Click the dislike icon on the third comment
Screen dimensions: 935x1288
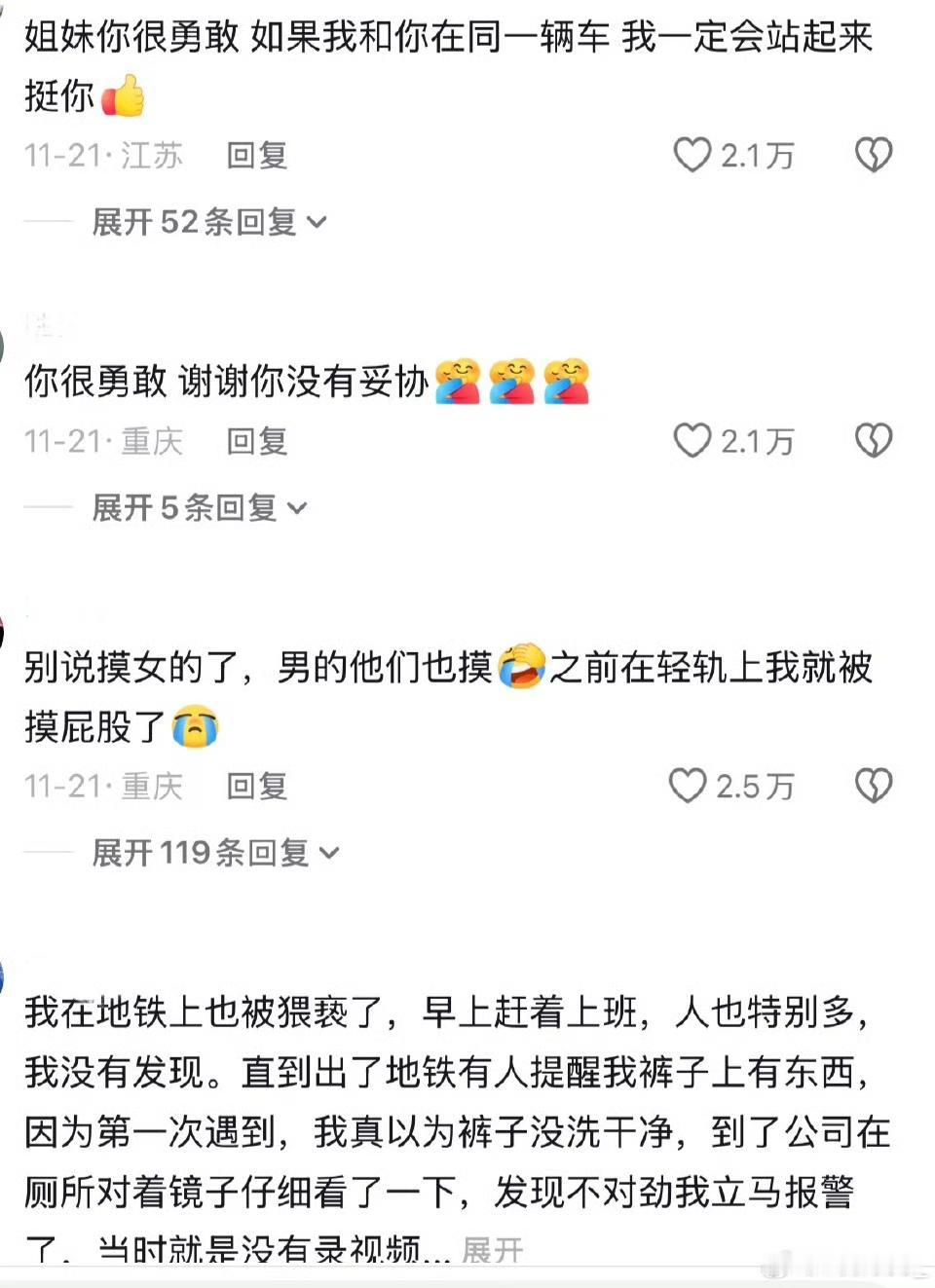point(874,785)
